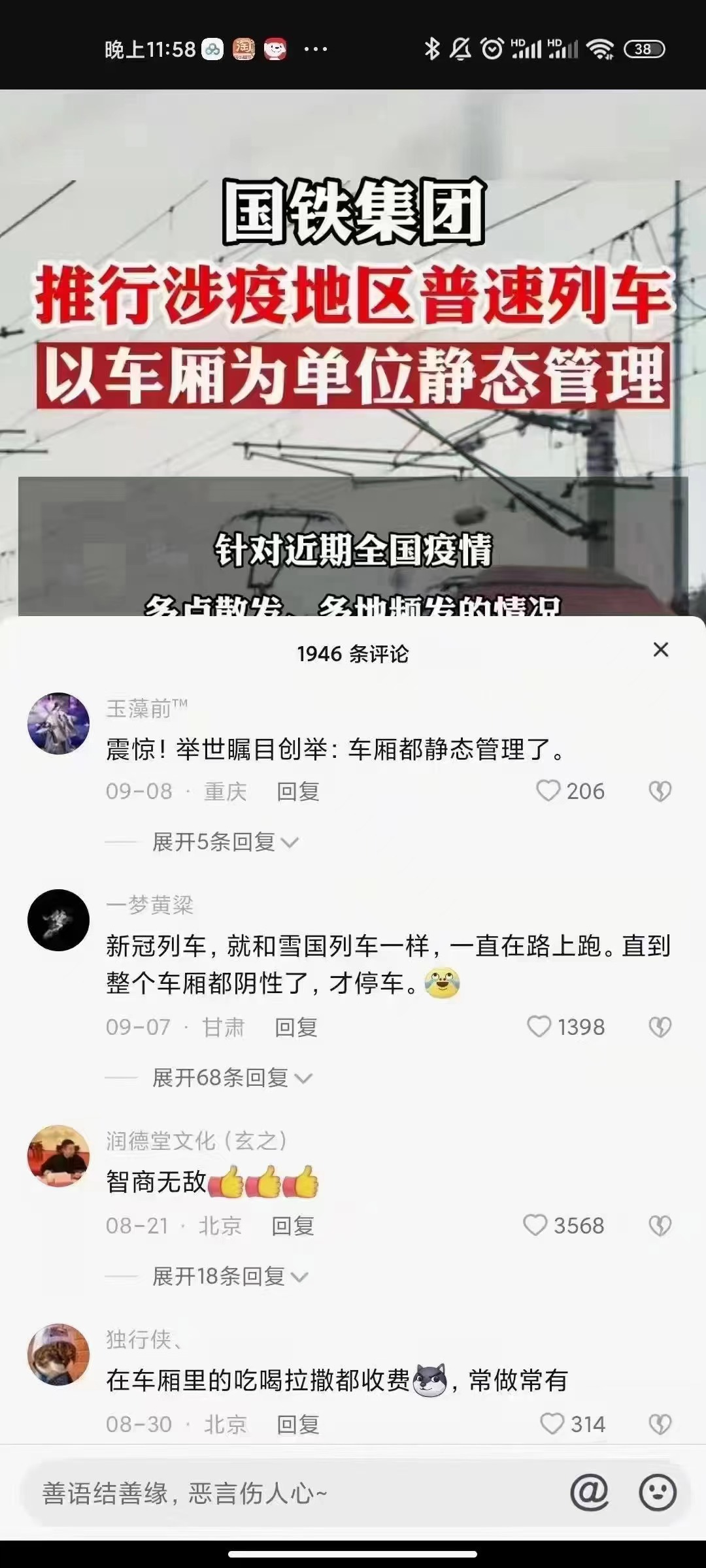The width and height of the screenshot is (706, 1568).
Task: Open the emoji picker
Action: [x=657, y=1493]
